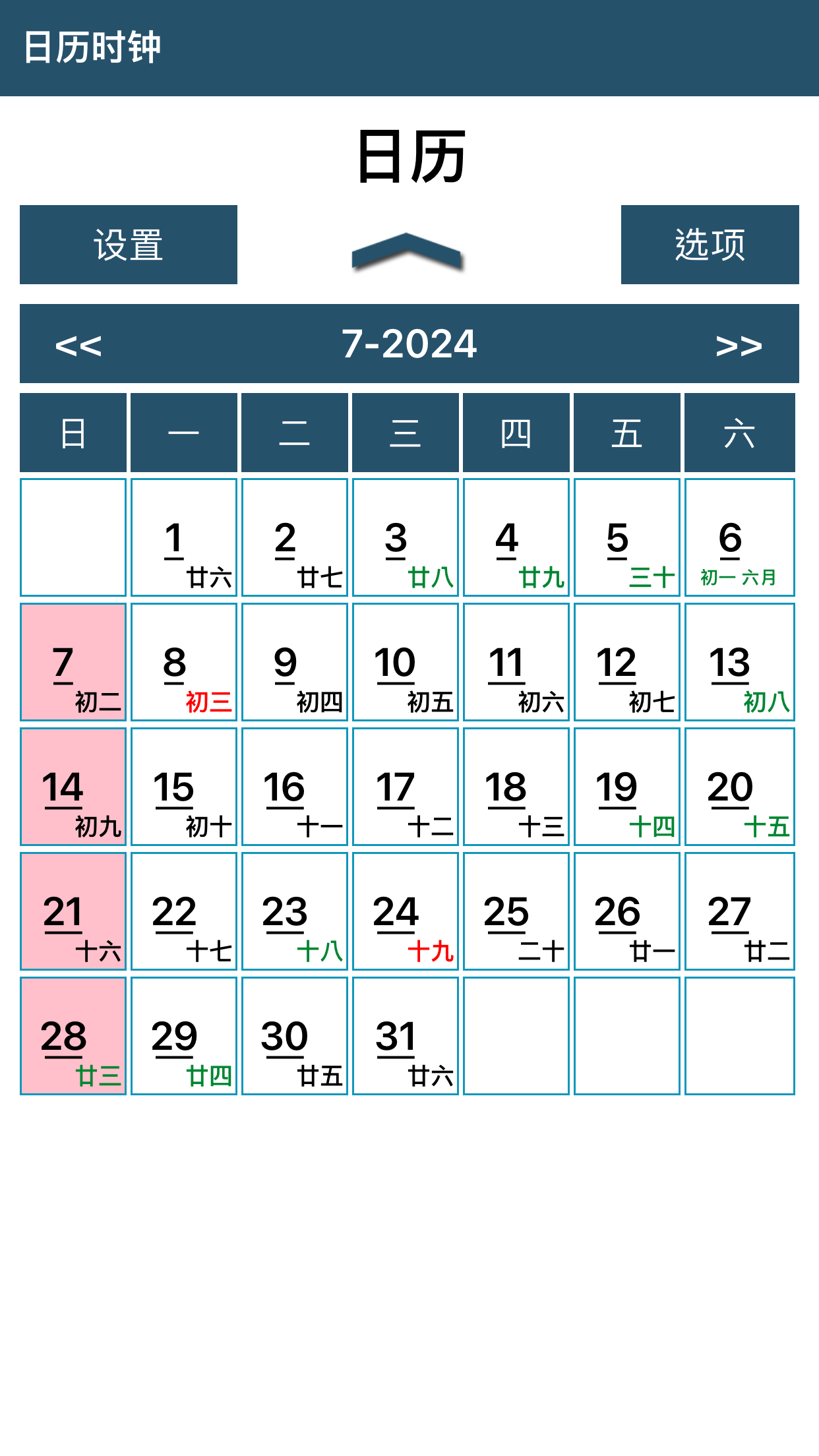Choose July 19 marked 十四

point(627,787)
